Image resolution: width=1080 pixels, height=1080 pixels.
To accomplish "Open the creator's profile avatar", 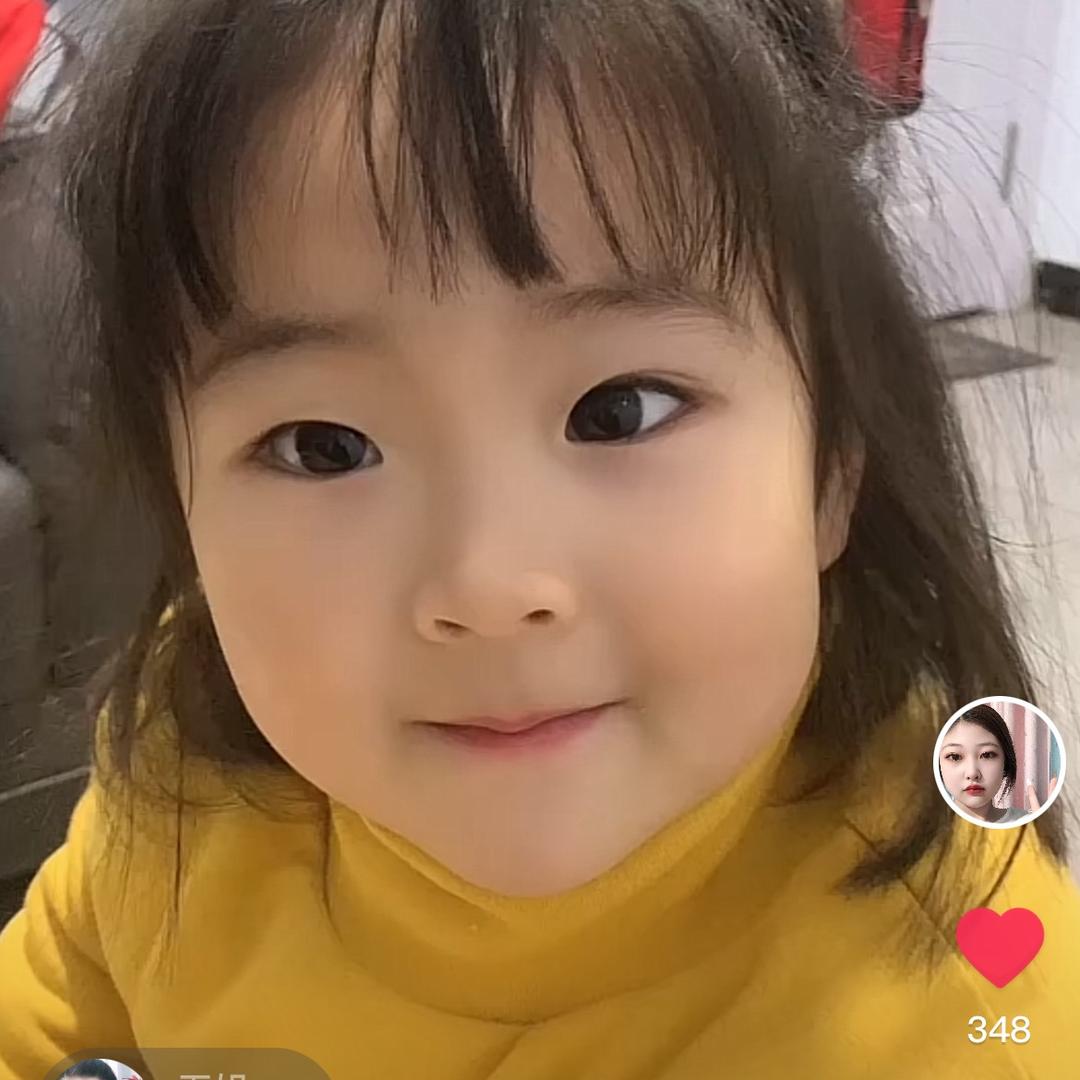I will pyautogui.click(x=999, y=762).
